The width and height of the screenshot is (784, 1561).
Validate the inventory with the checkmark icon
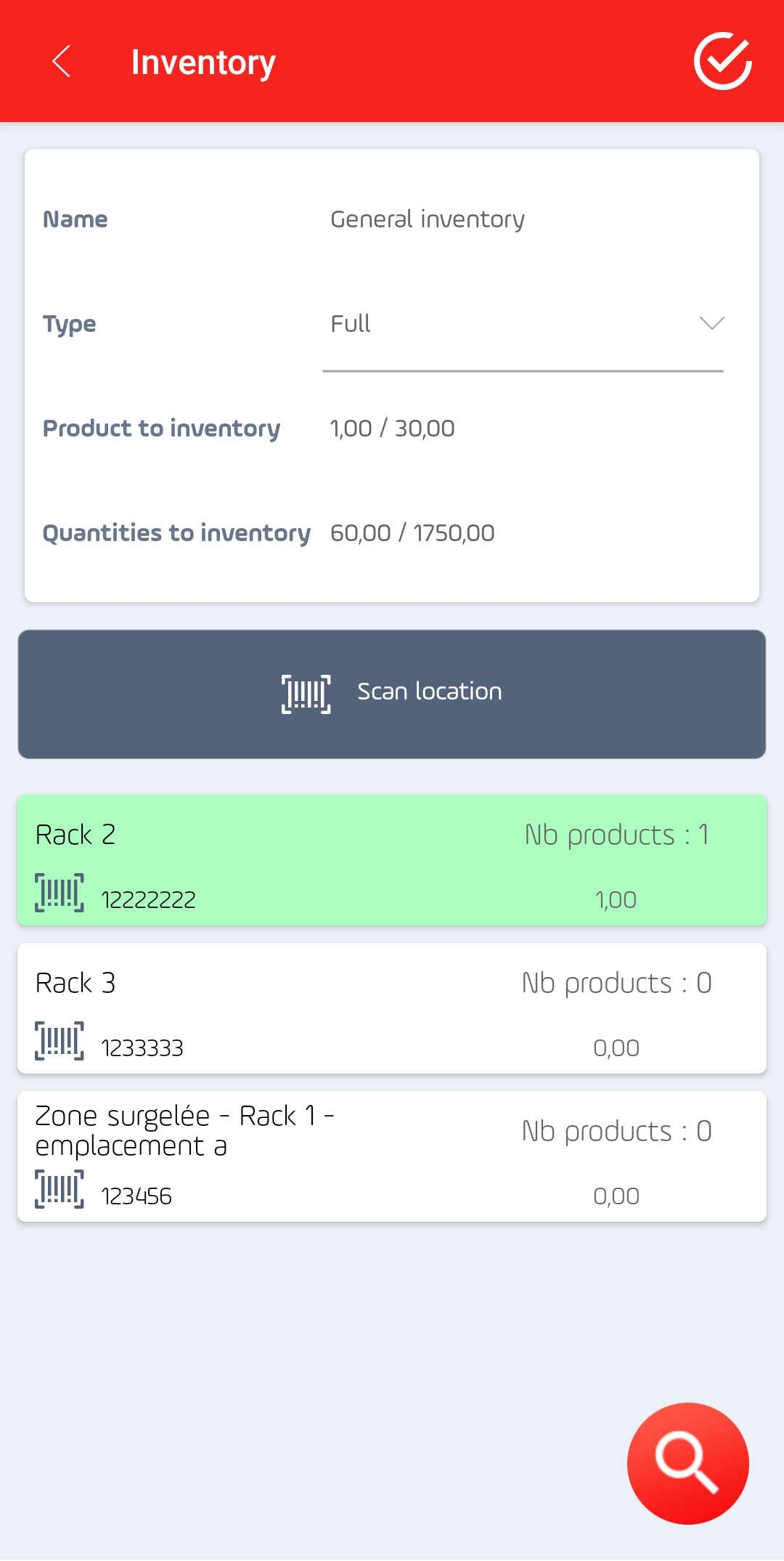pos(722,61)
